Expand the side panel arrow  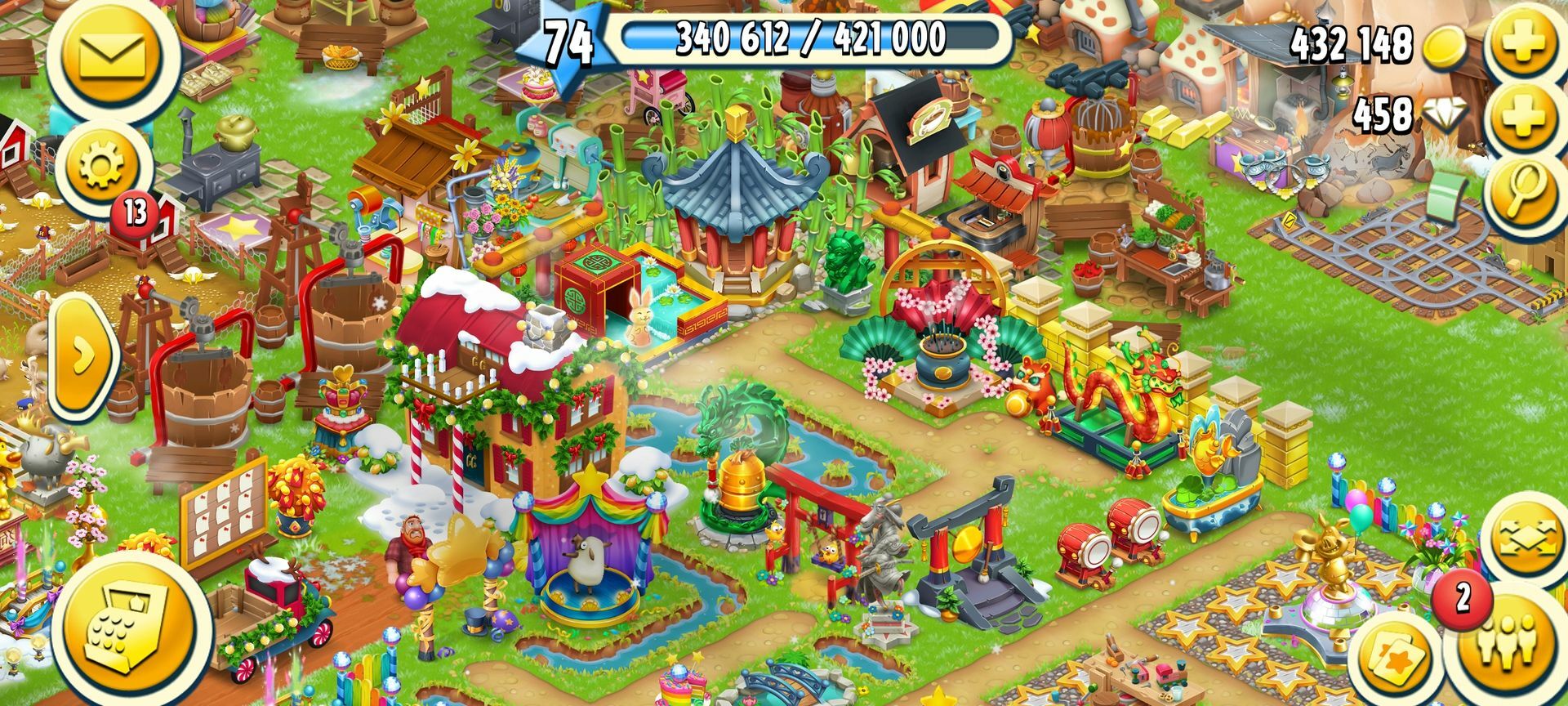[81, 356]
